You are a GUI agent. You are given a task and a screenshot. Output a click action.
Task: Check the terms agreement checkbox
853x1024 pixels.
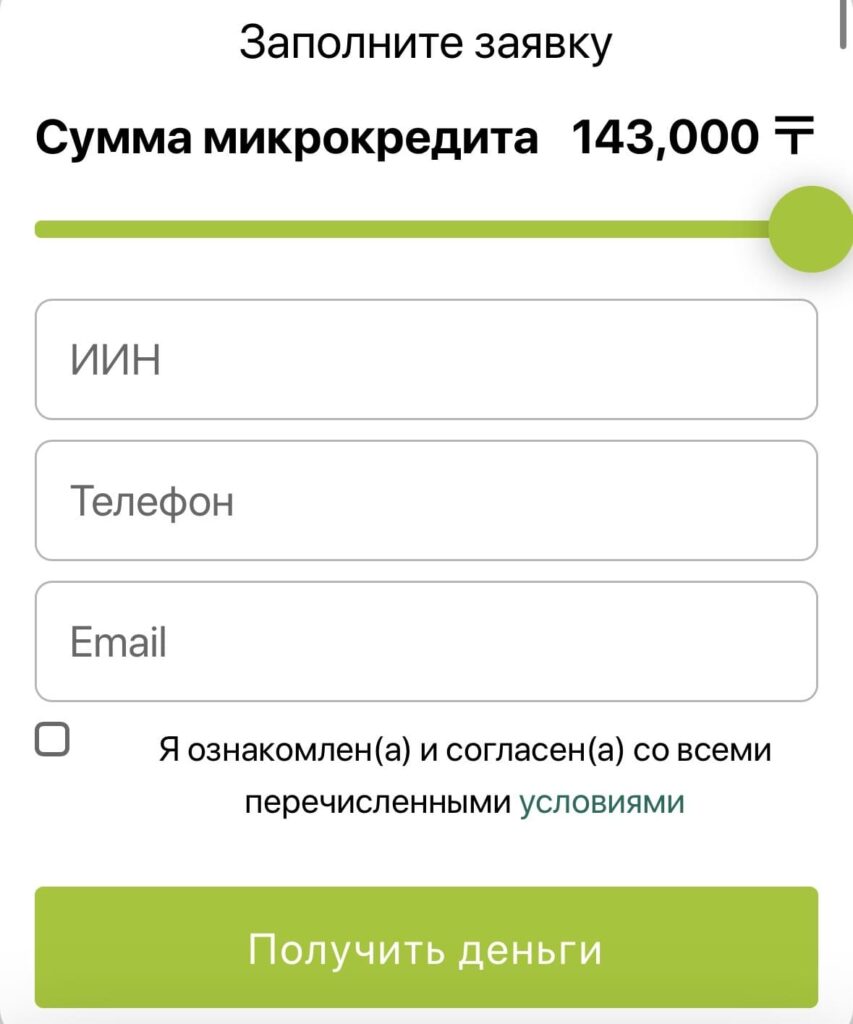[52, 739]
